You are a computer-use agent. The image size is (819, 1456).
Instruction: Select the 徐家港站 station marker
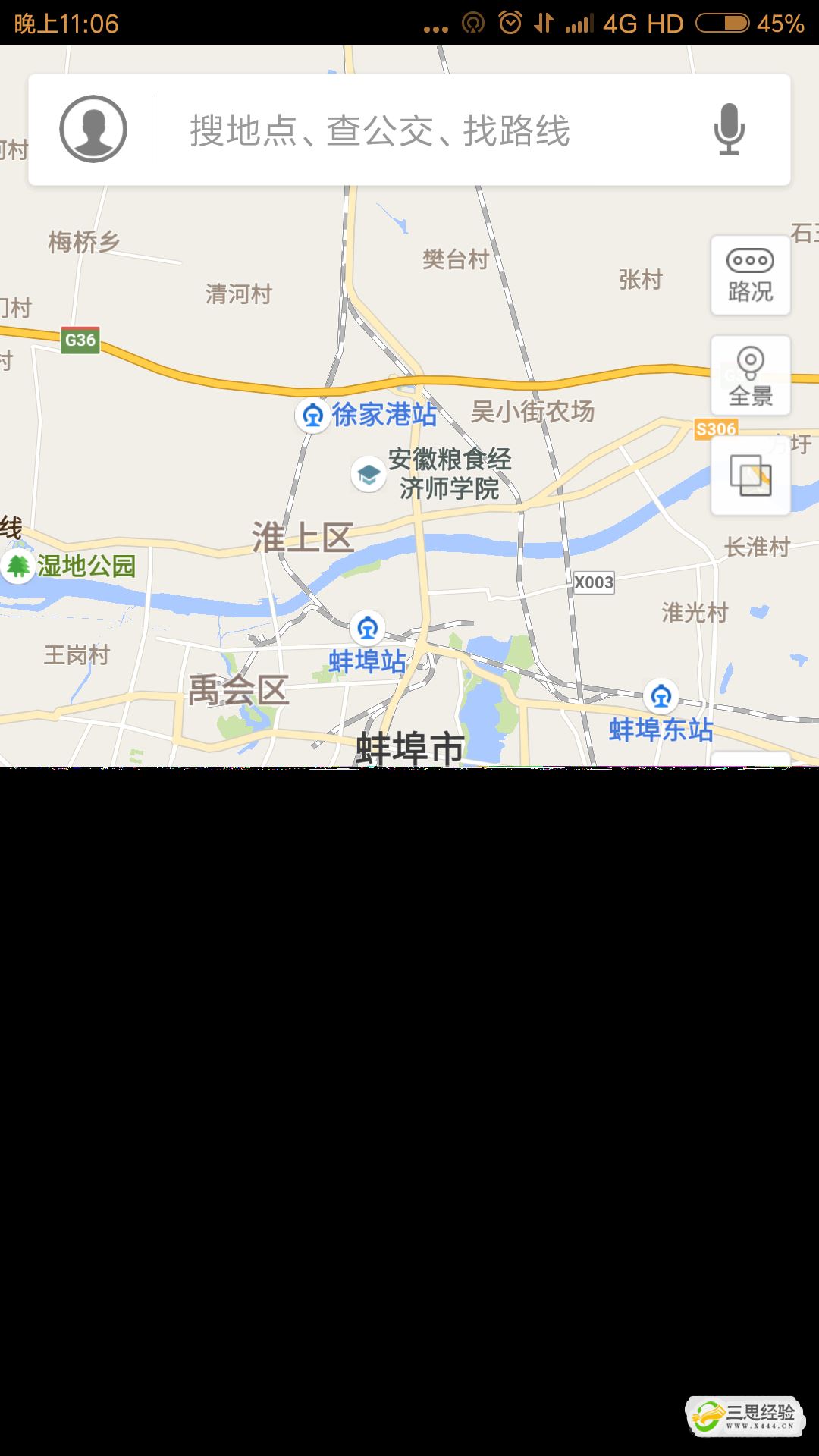(312, 416)
